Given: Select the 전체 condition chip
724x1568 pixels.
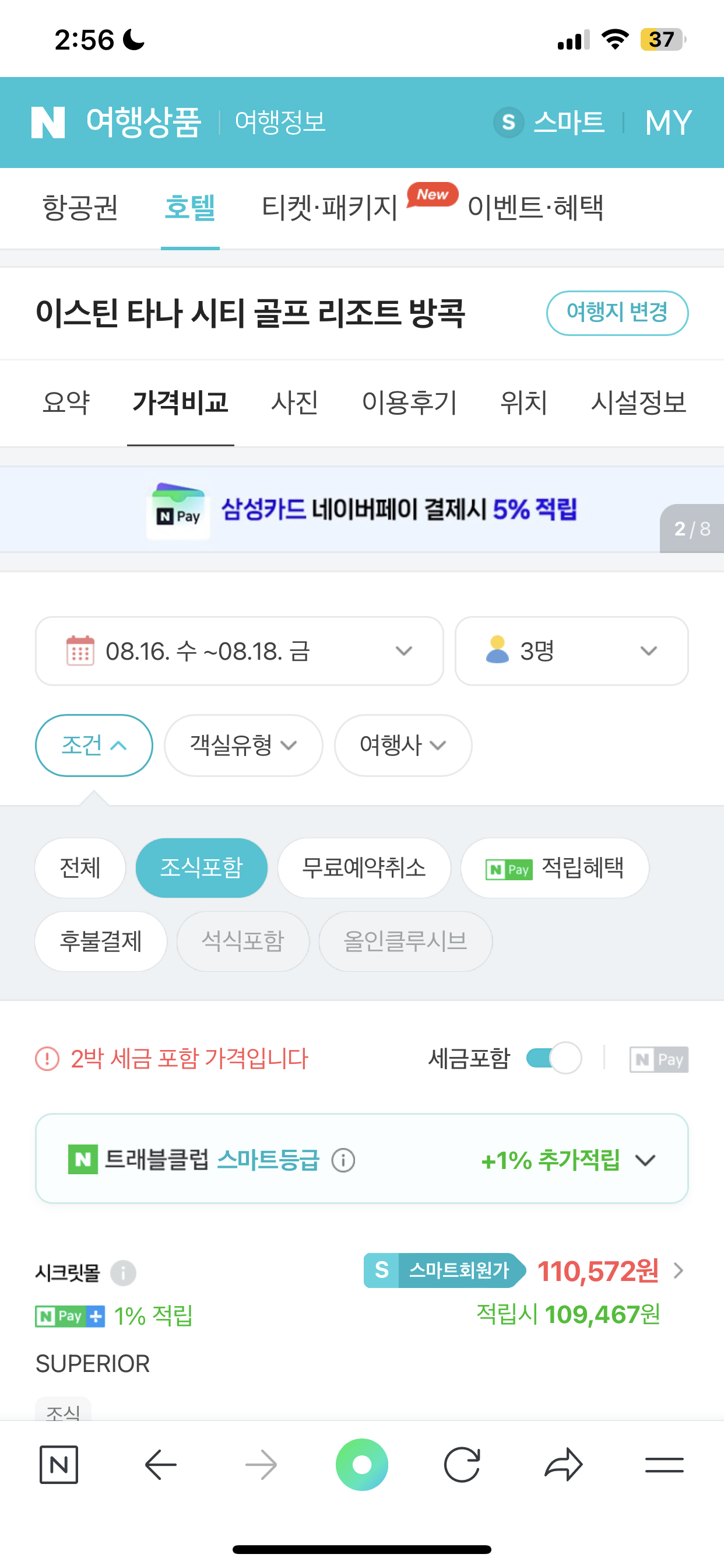Looking at the screenshot, I should [x=80, y=867].
